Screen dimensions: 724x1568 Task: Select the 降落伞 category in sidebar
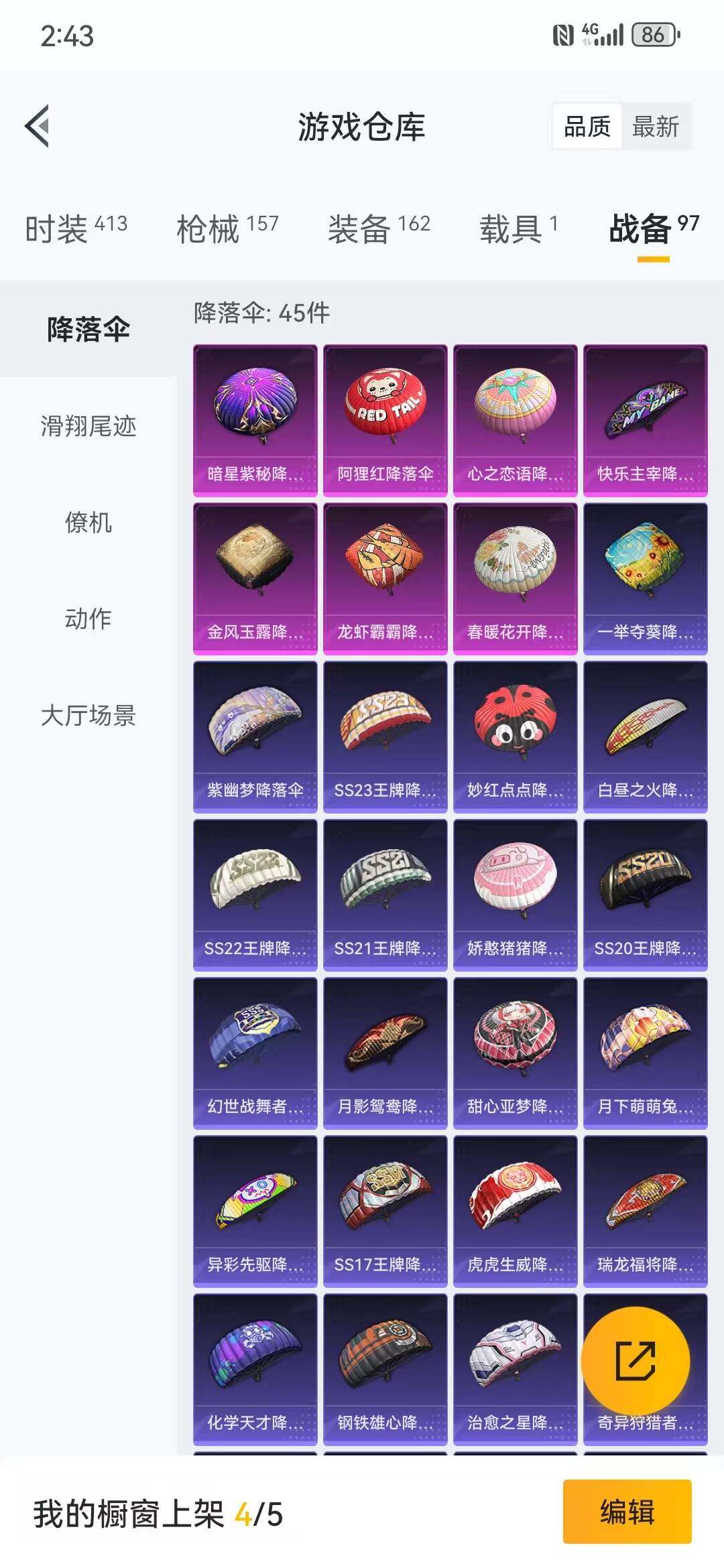pyautogui.click(x=88, y=327)
